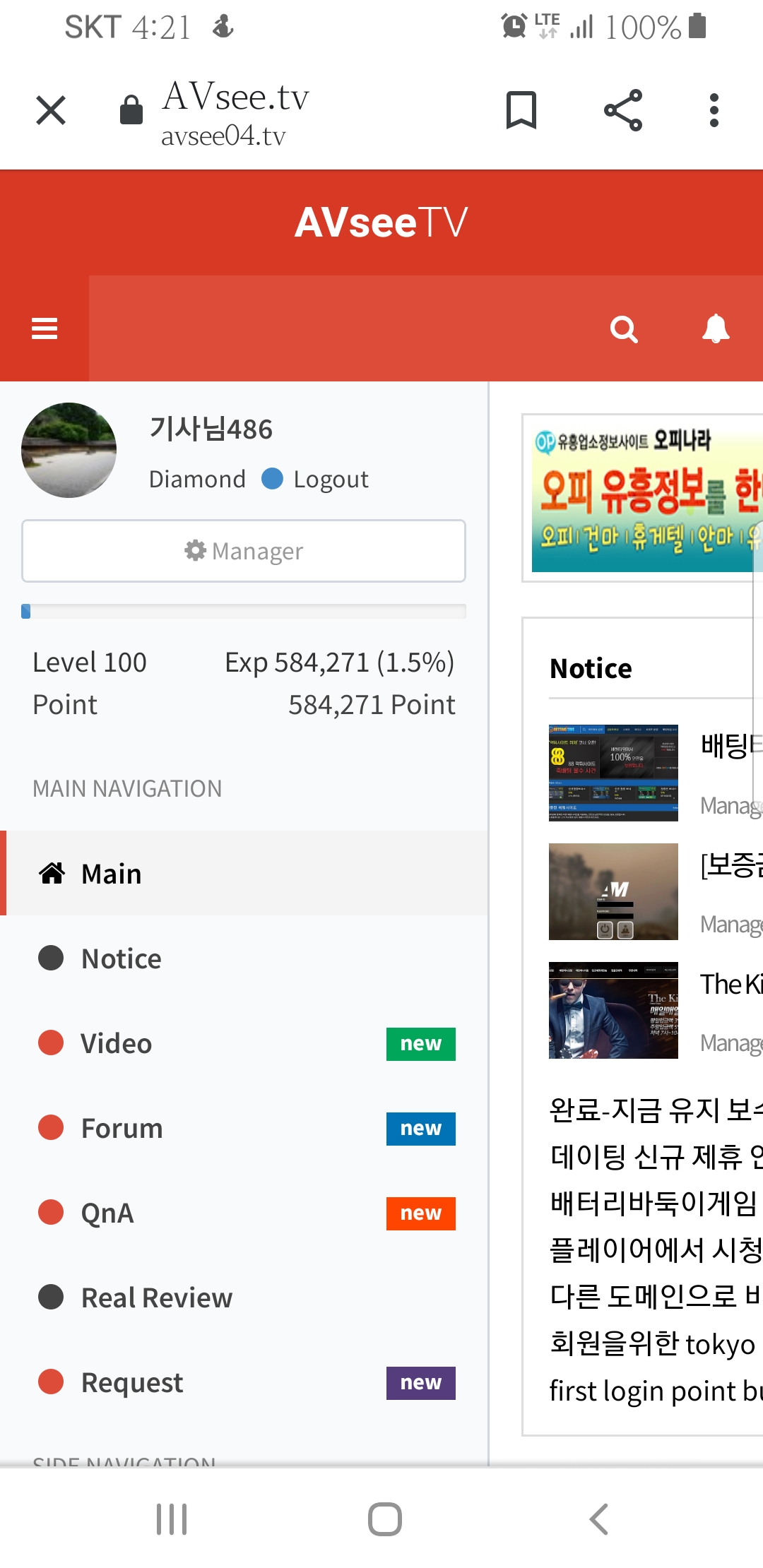
Task: Toggle the hamburger drawer menu
Action: pos(45,328)
